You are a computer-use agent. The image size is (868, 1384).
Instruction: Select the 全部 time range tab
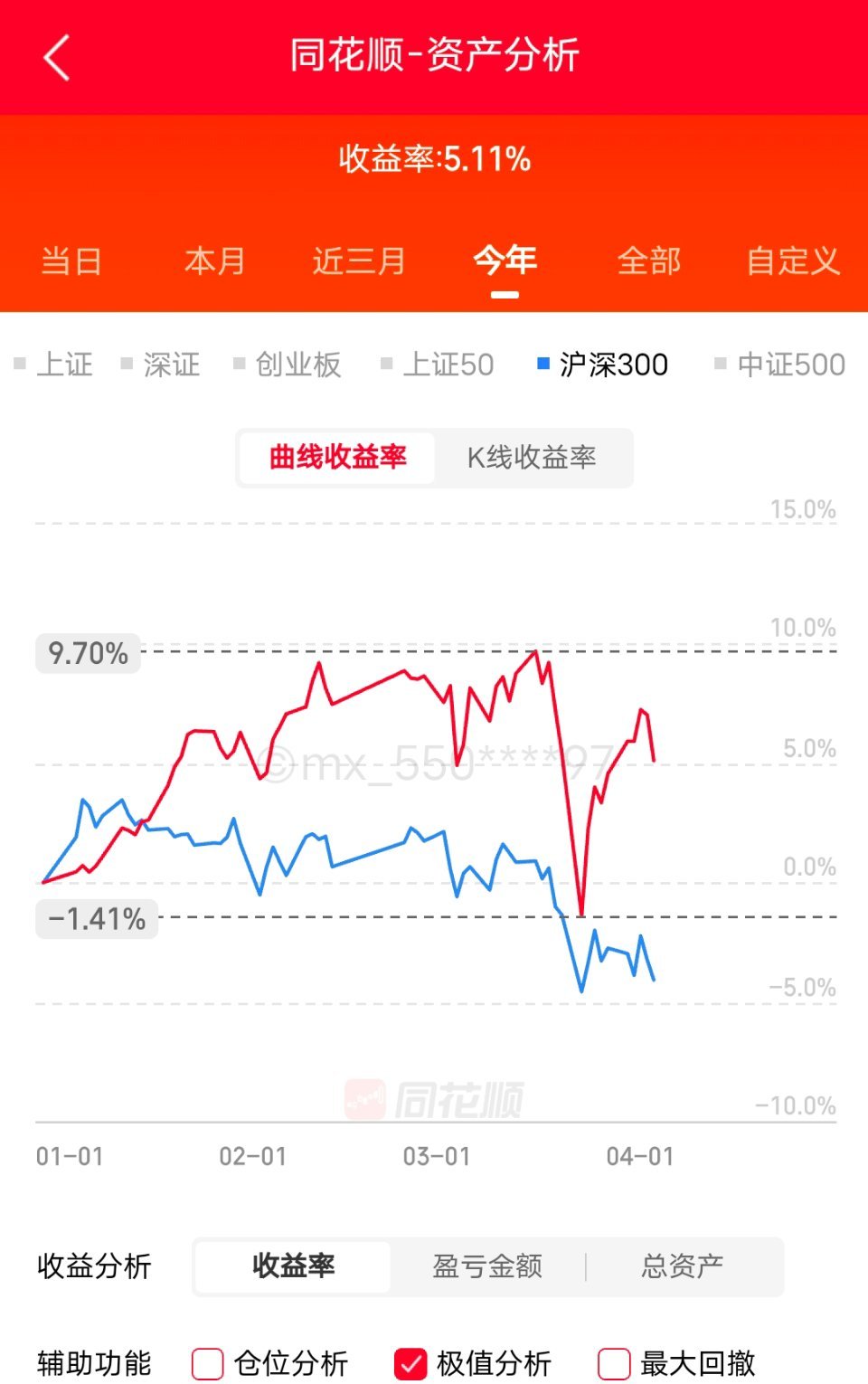pos(649,261)
